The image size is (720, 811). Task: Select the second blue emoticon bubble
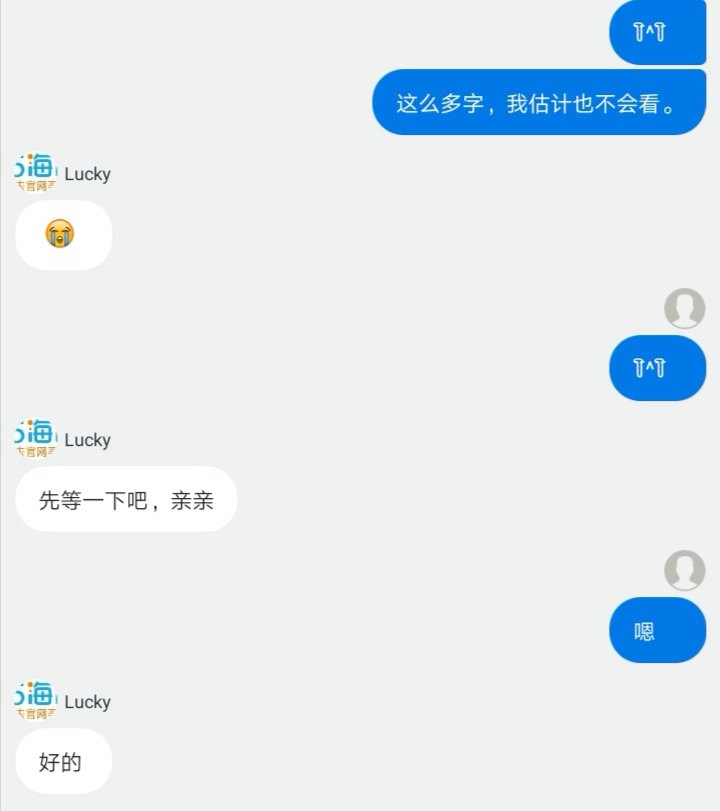point(657,367)
